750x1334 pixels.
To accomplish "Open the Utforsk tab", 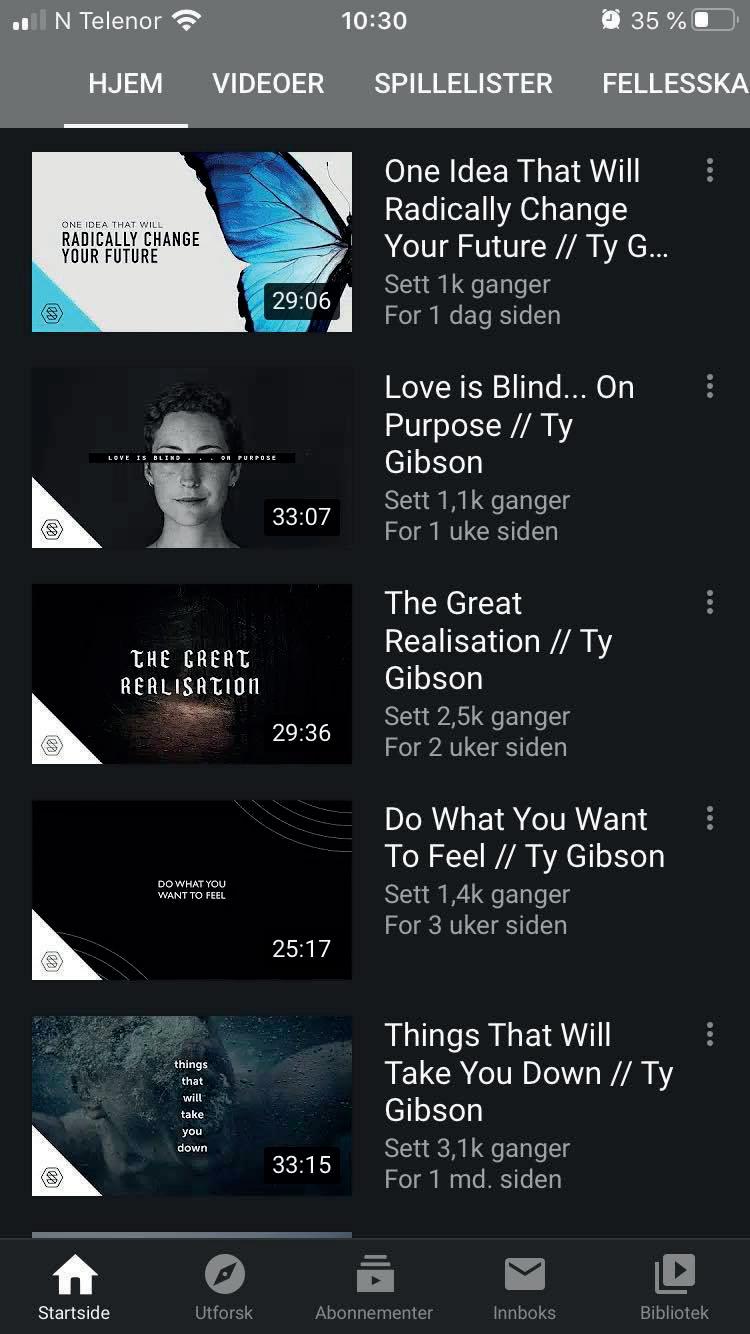I will (x=224, y=1288).
